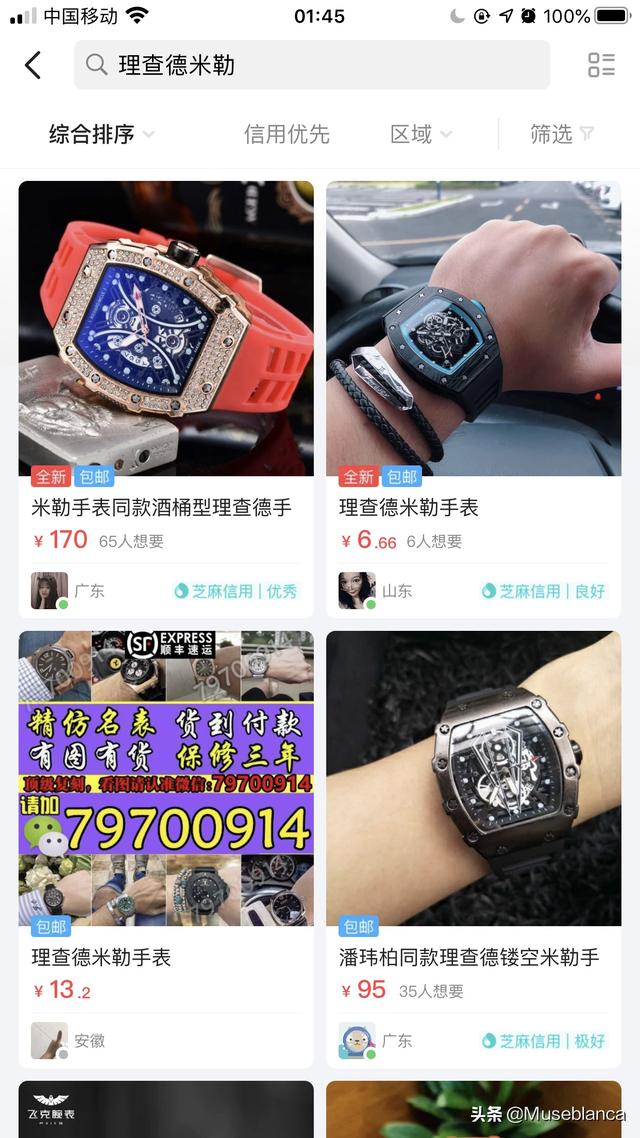Viewport: 640px width, 1138px height.
Task: Select the 信用优先 sorting tab
Action: (286, 134)
